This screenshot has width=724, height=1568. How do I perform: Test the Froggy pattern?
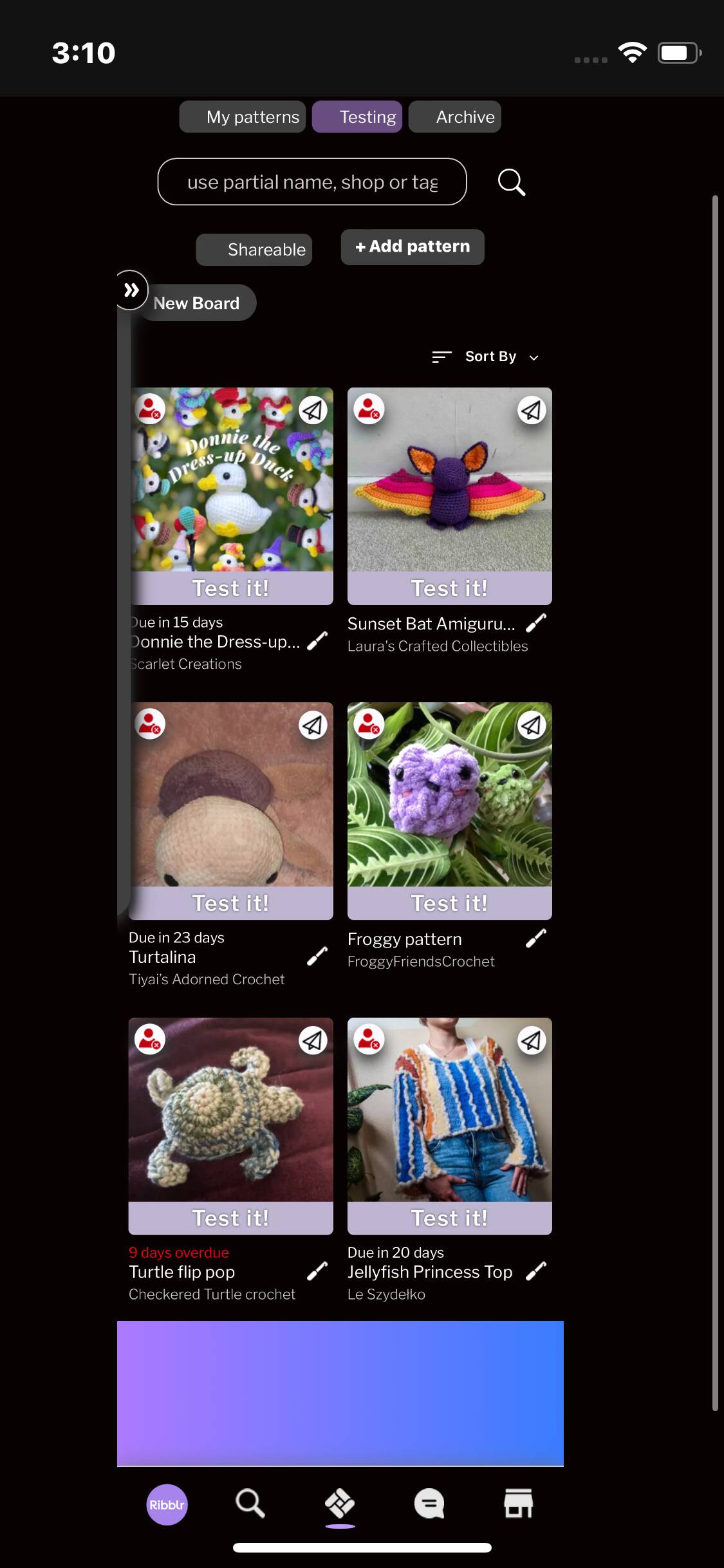pos(449,903)
